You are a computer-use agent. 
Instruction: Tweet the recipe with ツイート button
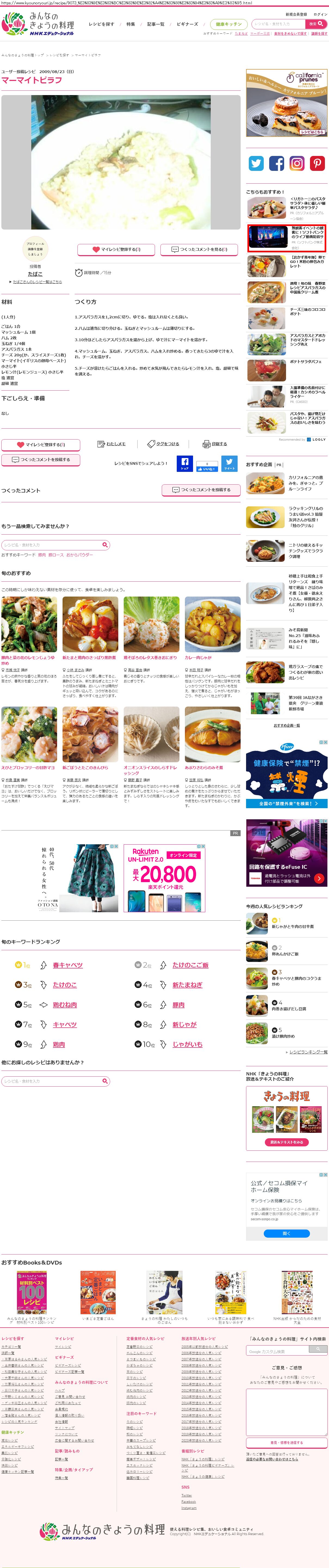[229, 463]
